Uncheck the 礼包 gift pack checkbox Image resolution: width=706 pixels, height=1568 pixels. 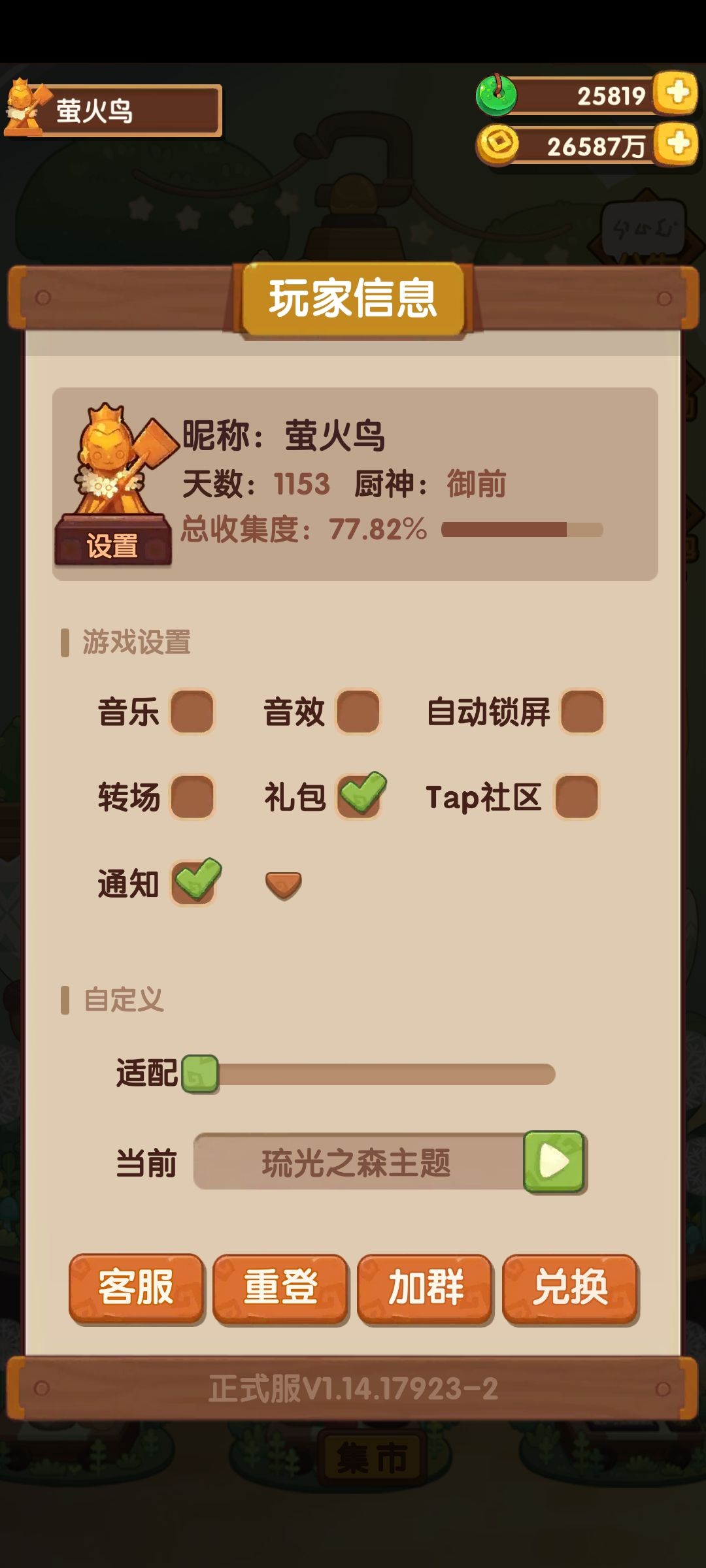360,795
